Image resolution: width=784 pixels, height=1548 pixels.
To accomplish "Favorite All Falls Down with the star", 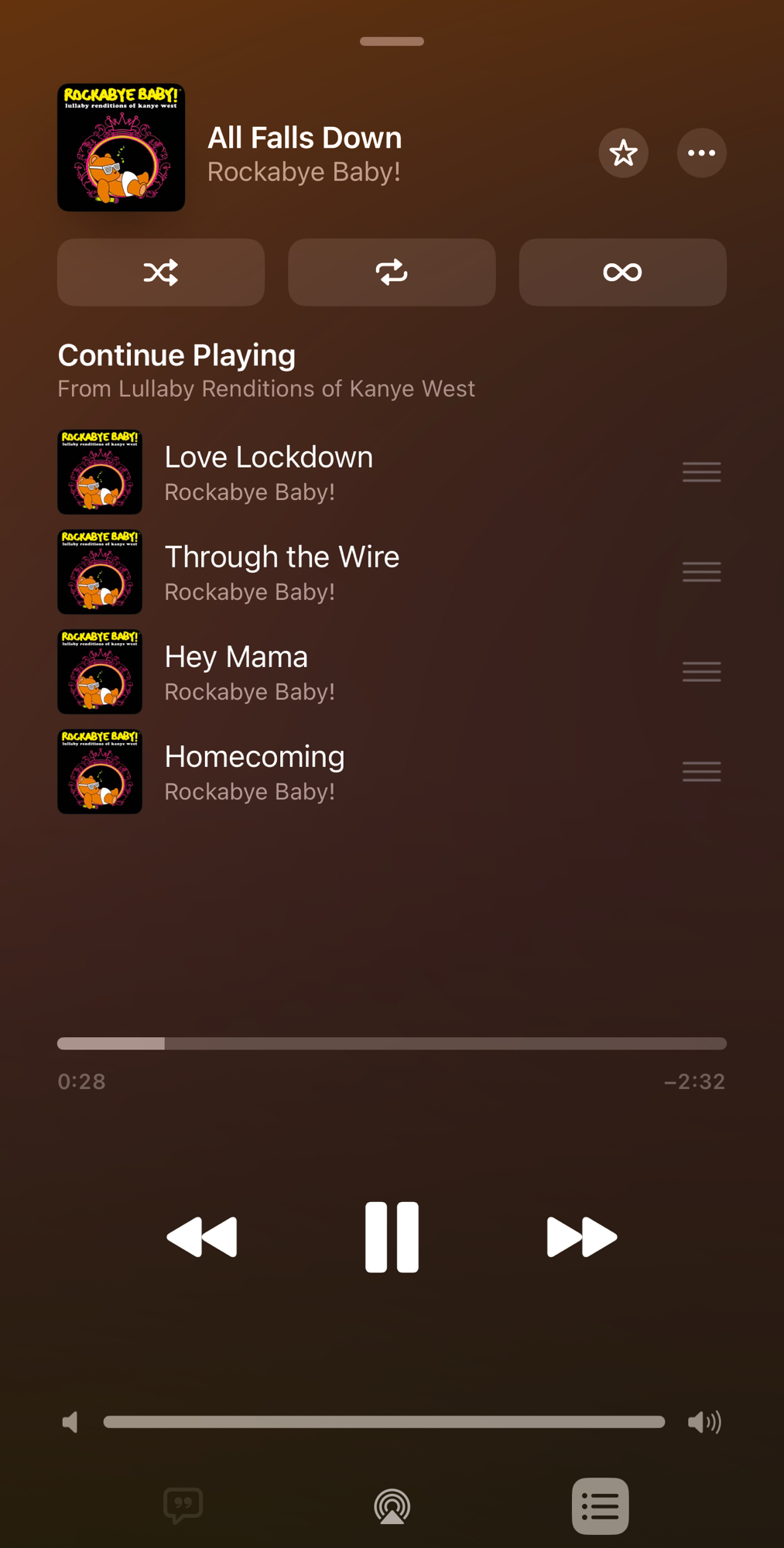I will pos(623,153).
